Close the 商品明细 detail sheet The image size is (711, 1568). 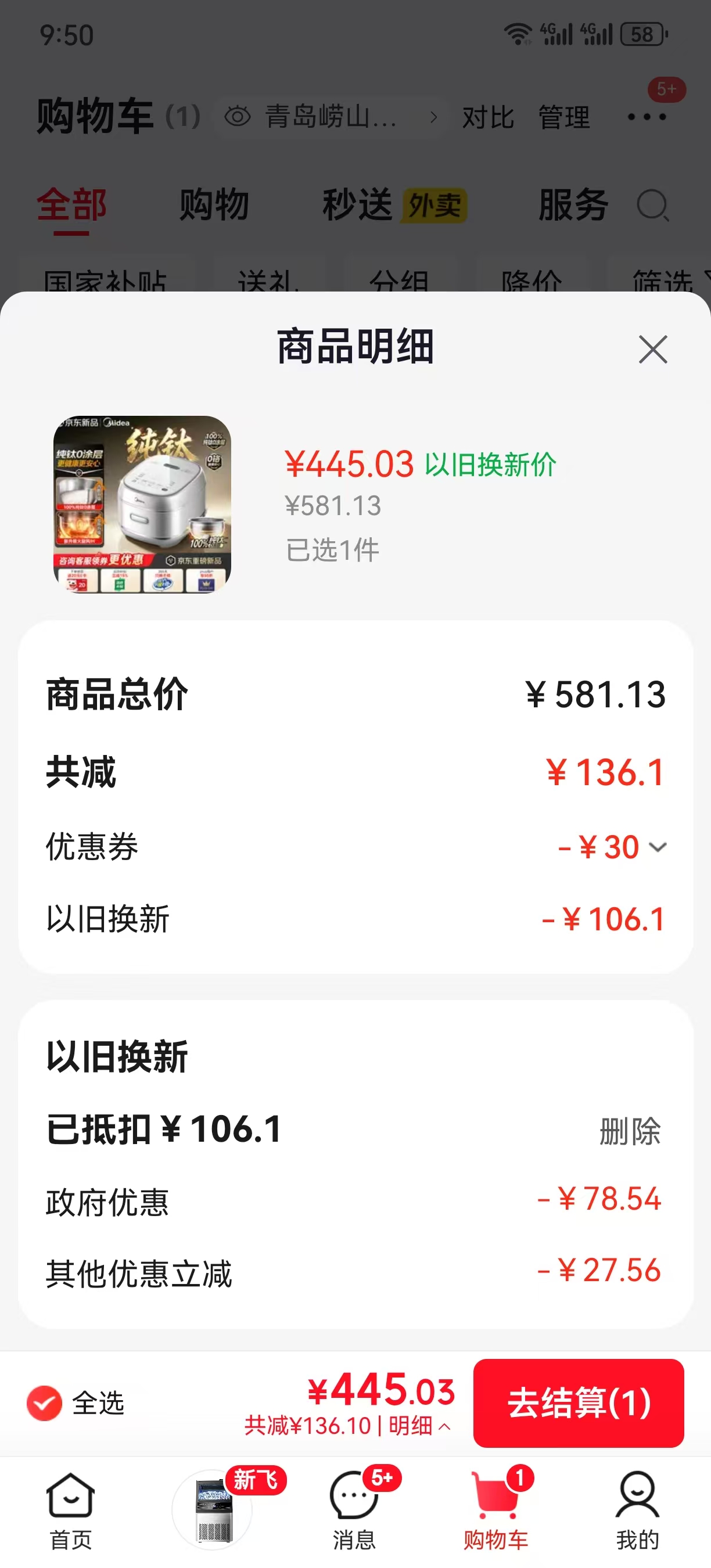point(652,349)
